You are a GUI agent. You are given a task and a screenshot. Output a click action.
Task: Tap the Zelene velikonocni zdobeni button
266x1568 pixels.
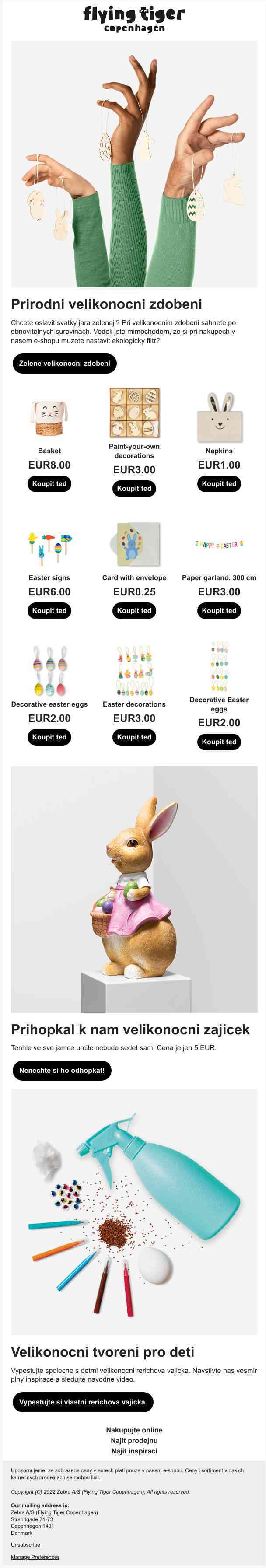tap(64, 364)
